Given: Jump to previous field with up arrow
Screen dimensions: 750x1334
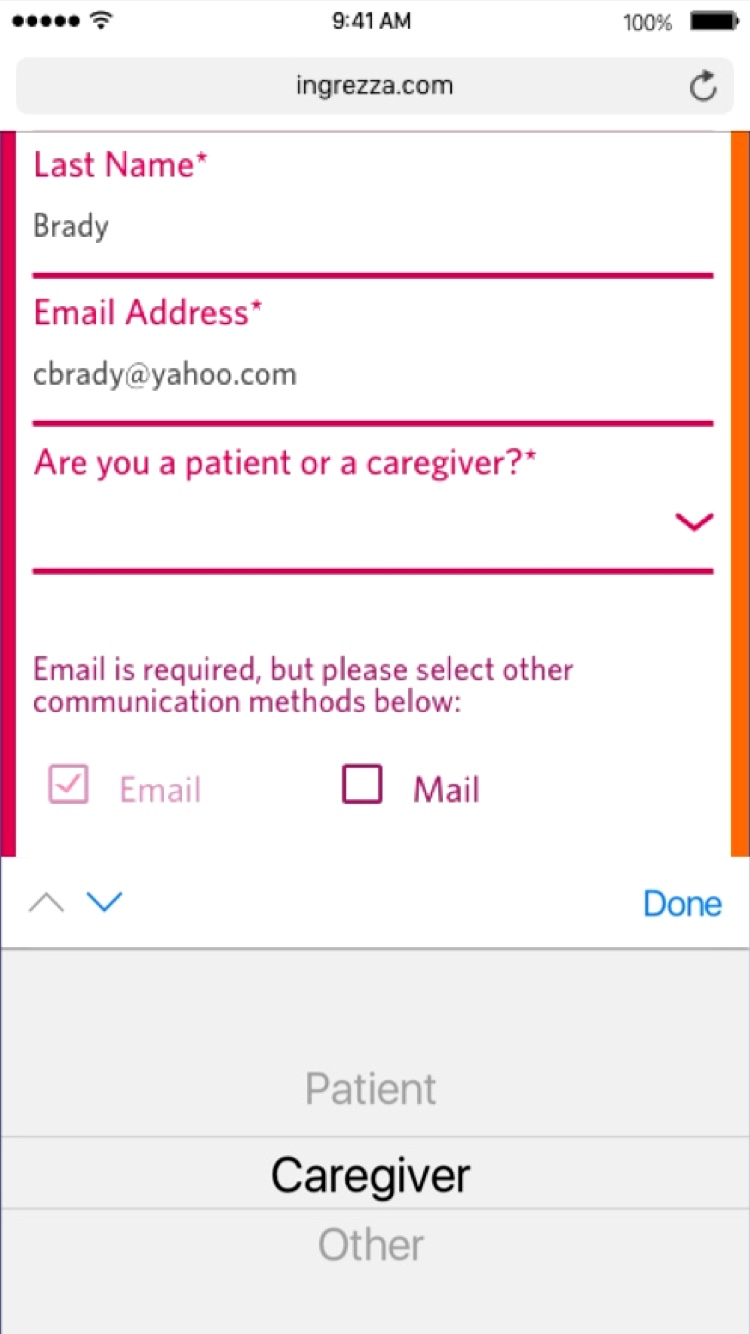Looking at the screenshot, I should point(46,903).
